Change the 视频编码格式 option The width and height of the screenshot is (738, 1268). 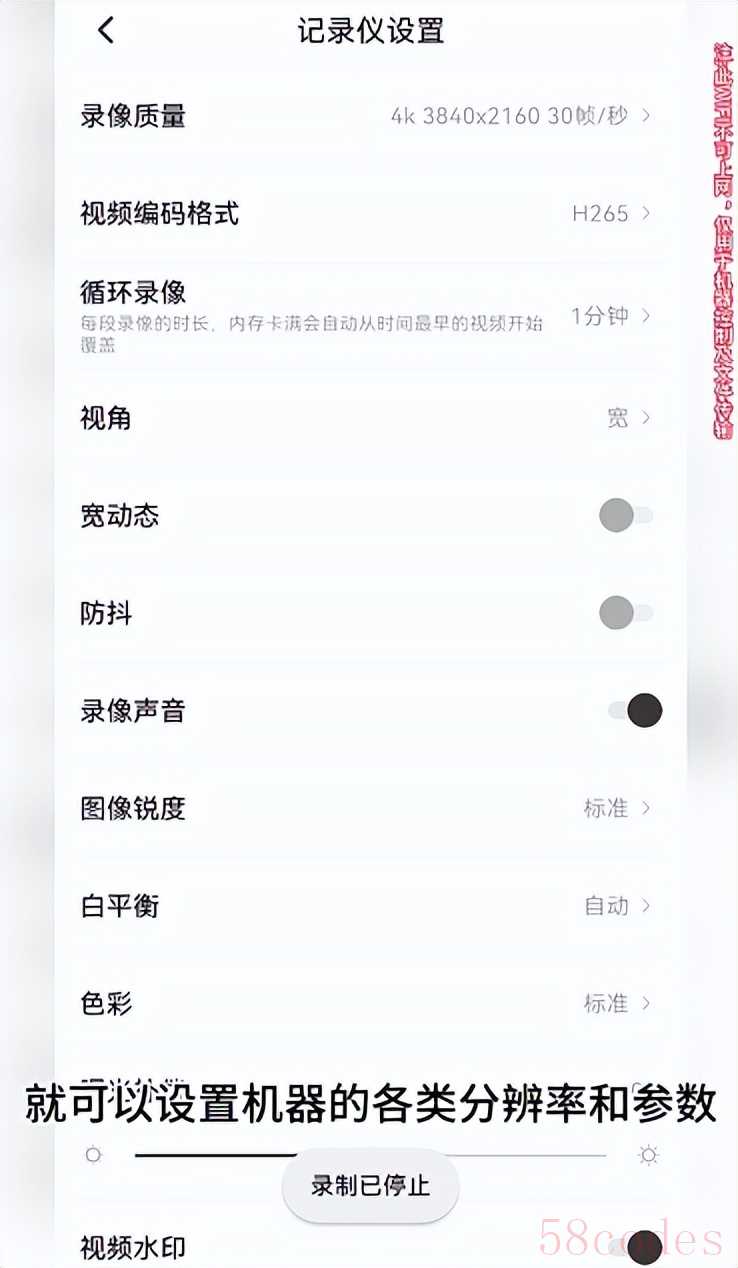pos(366,213)
